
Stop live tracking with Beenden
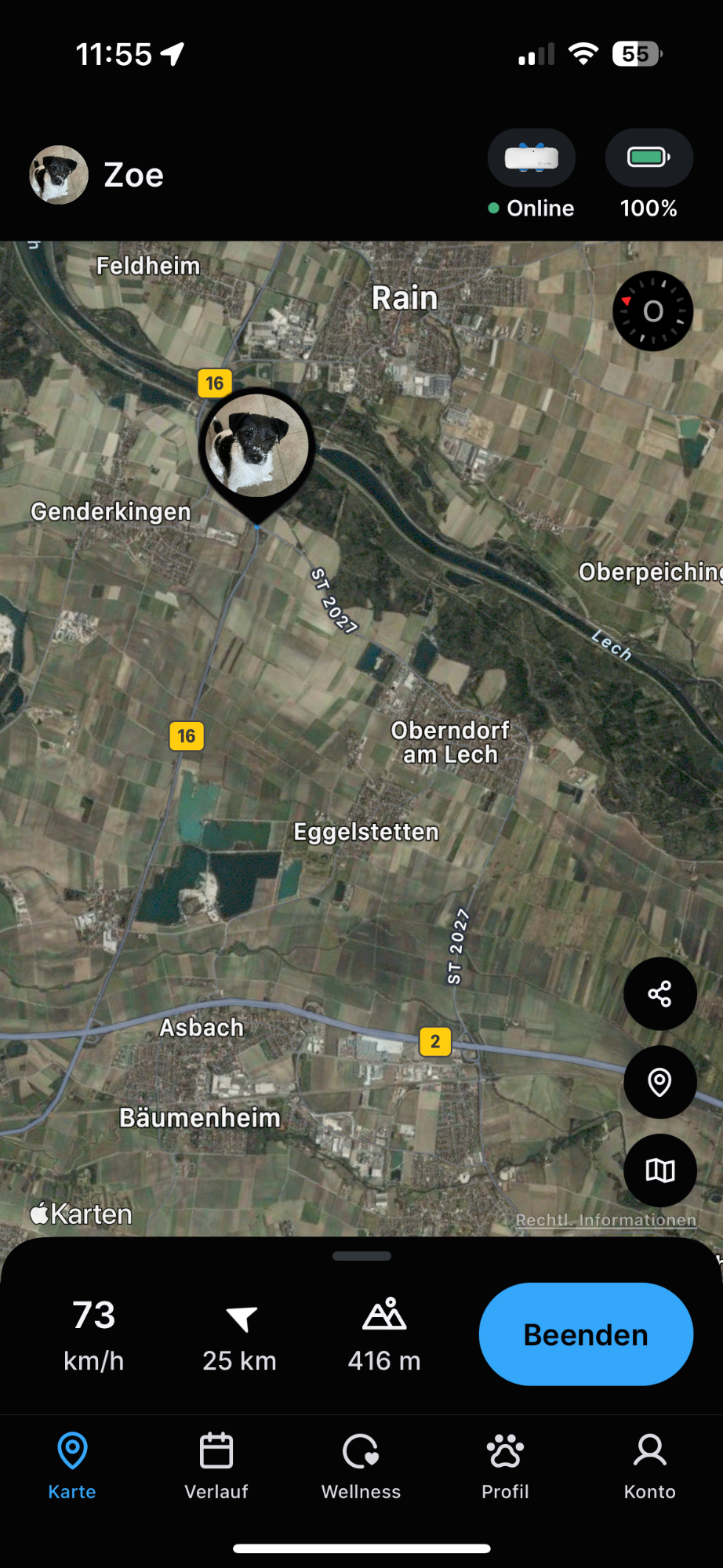click(x=586, y=1334)
